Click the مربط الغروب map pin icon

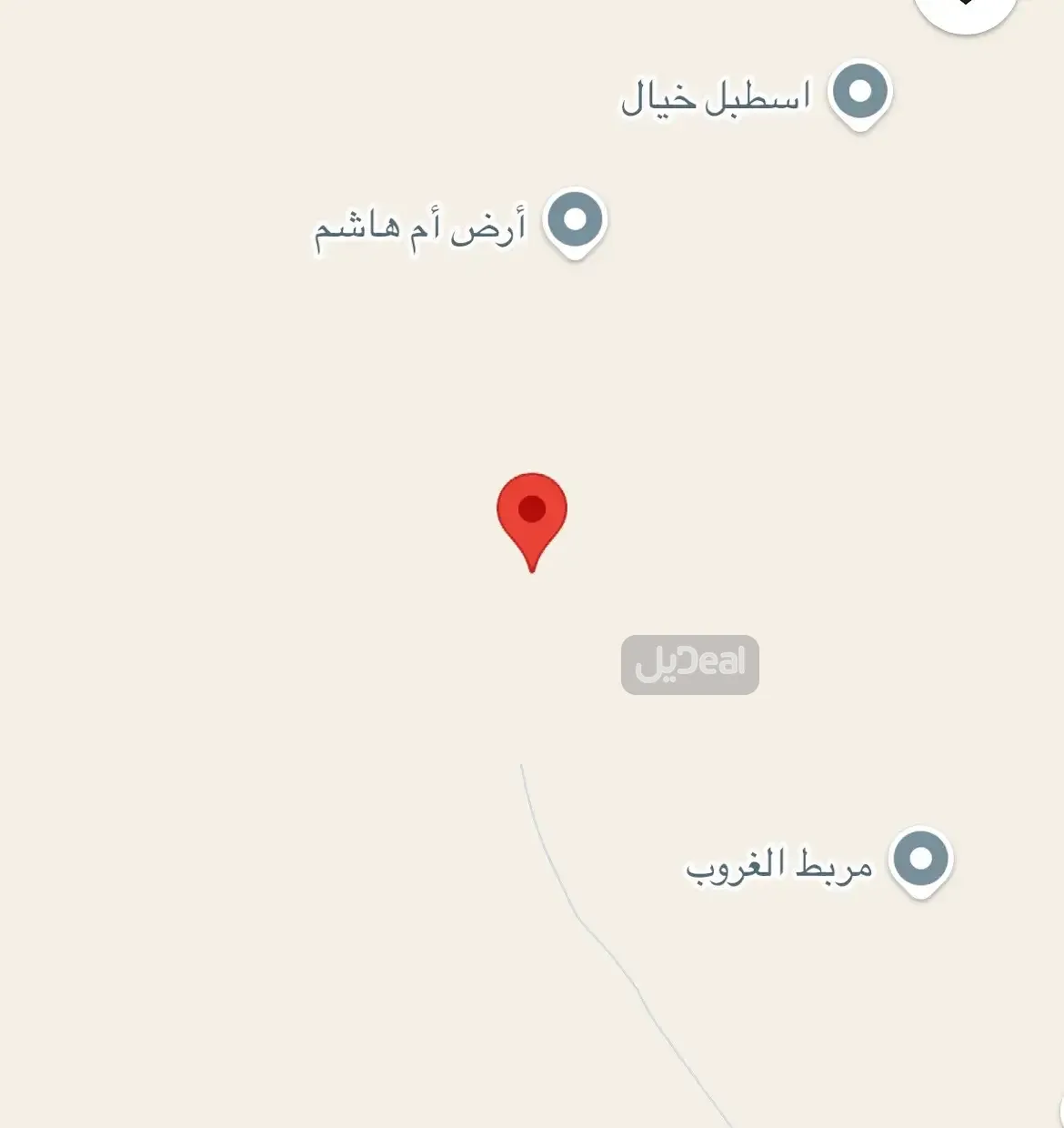point(919,858)
